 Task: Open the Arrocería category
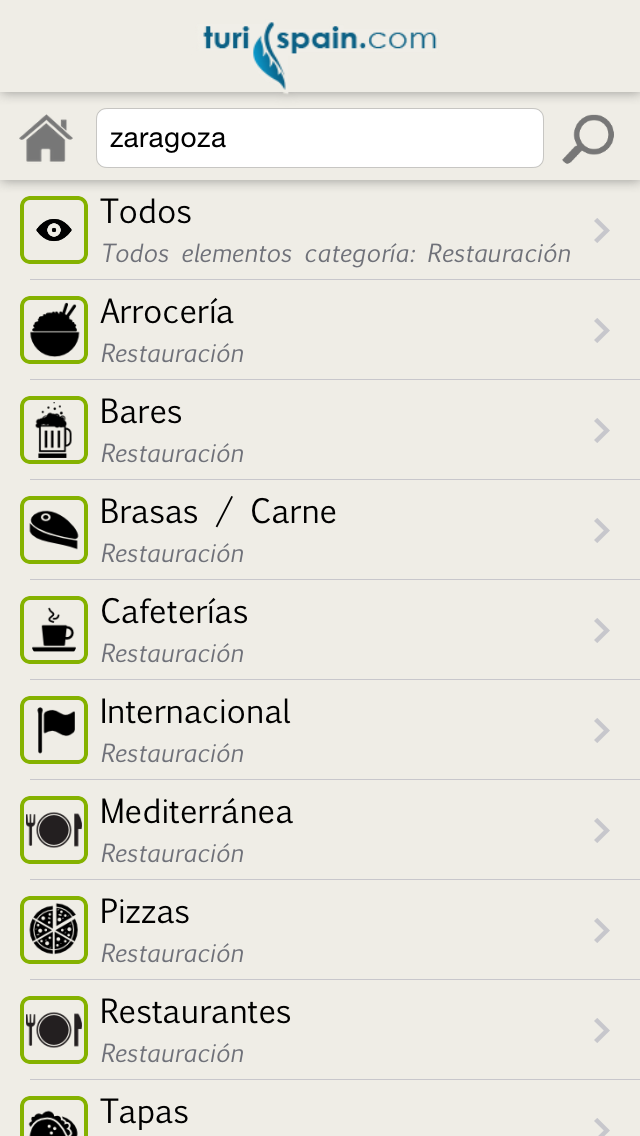pyautogui.click(x=320, y=330)
